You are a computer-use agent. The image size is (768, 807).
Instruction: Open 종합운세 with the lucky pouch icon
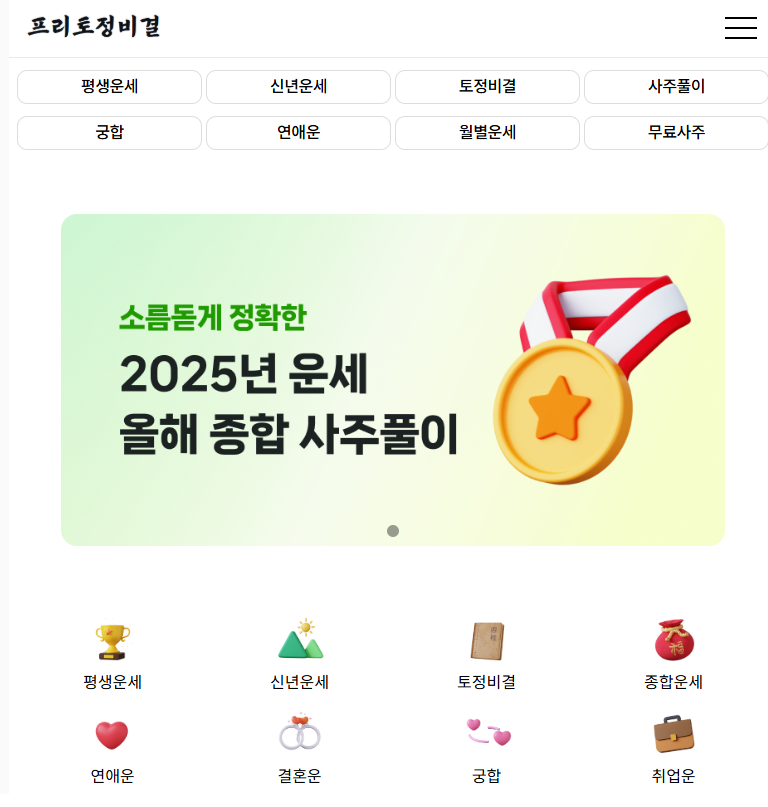pyautogui.click(x=673, y=655)
